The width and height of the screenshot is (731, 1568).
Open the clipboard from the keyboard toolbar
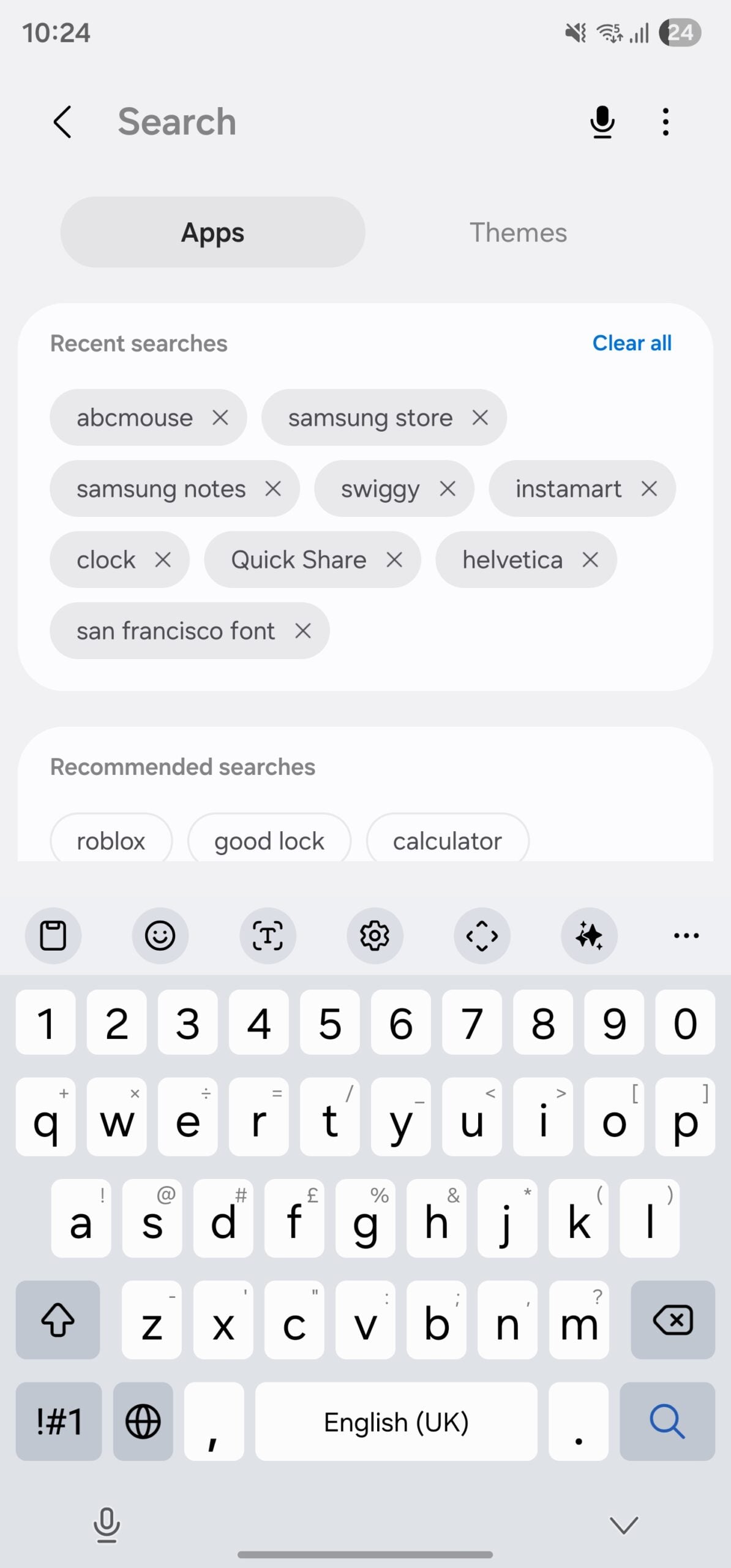coord(53,935)
